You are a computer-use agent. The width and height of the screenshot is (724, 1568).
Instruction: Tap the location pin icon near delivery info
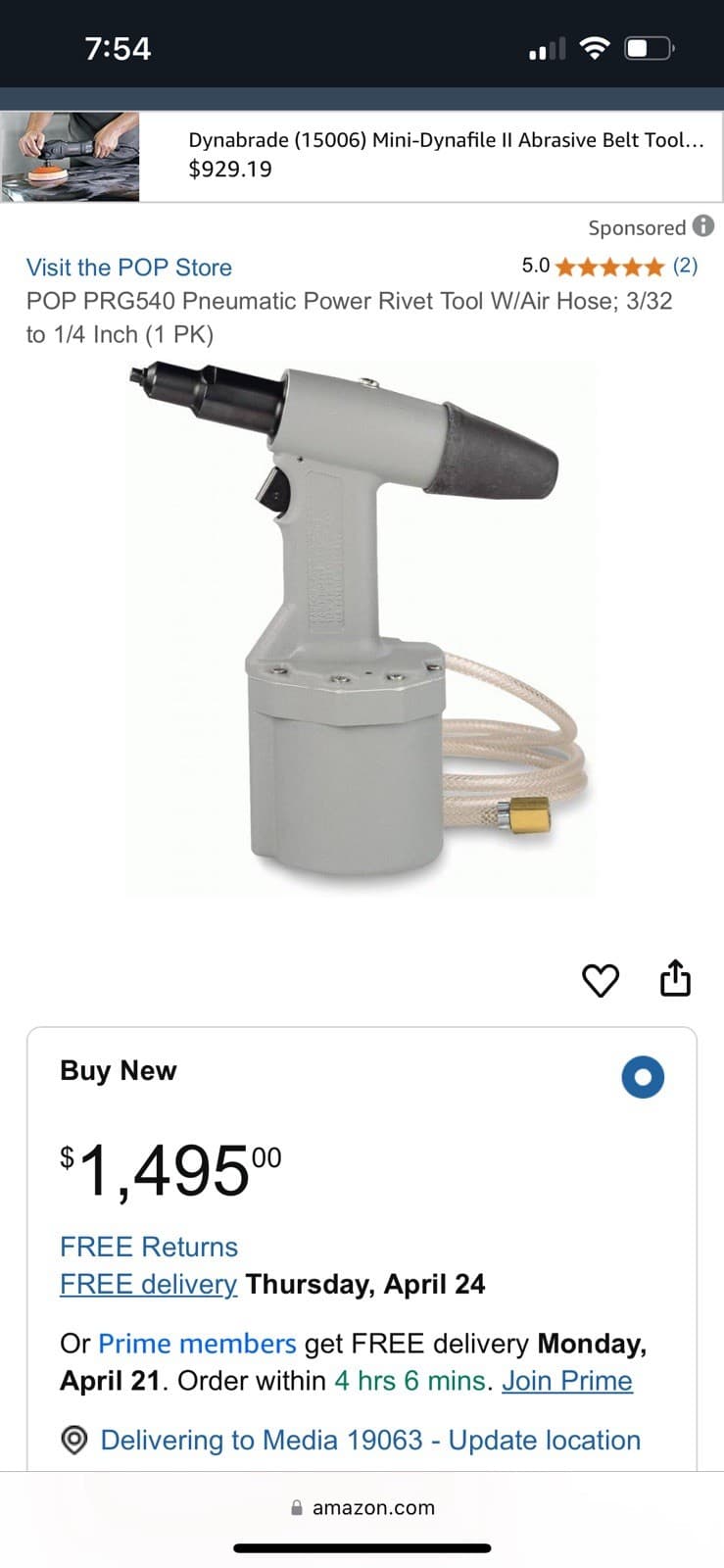[74, 1441]
